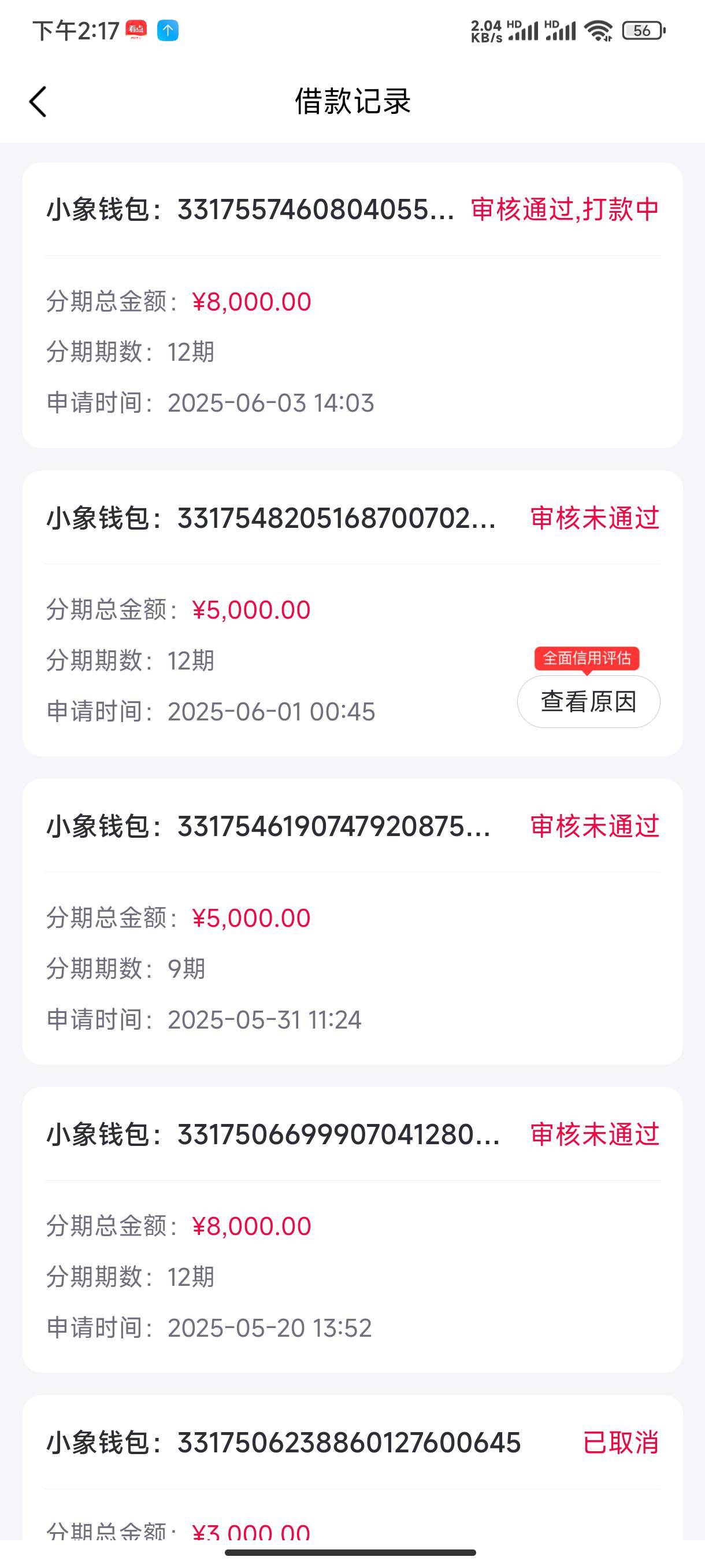
Task: Open the rejected loan applied 2025-05-20 13:52
Action: (353, 1230)
